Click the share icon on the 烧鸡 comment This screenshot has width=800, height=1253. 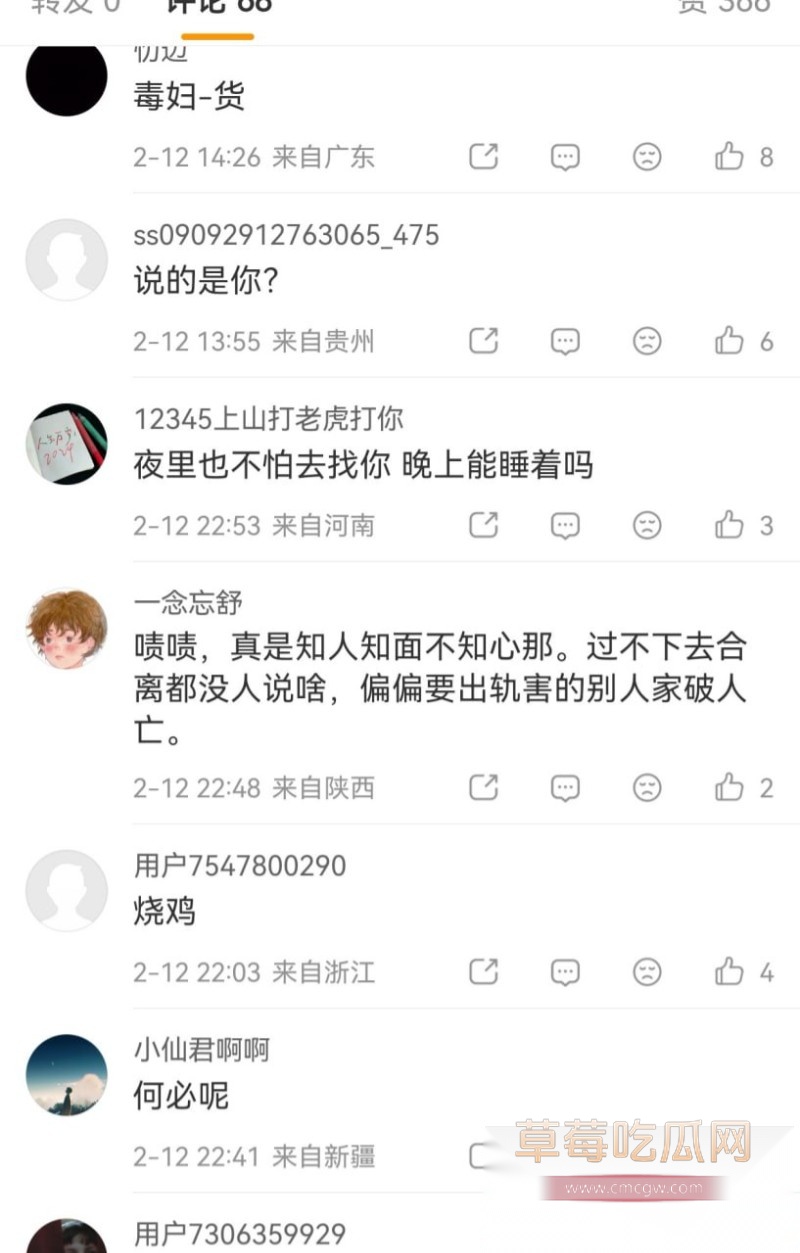click(x=483, y=971)
